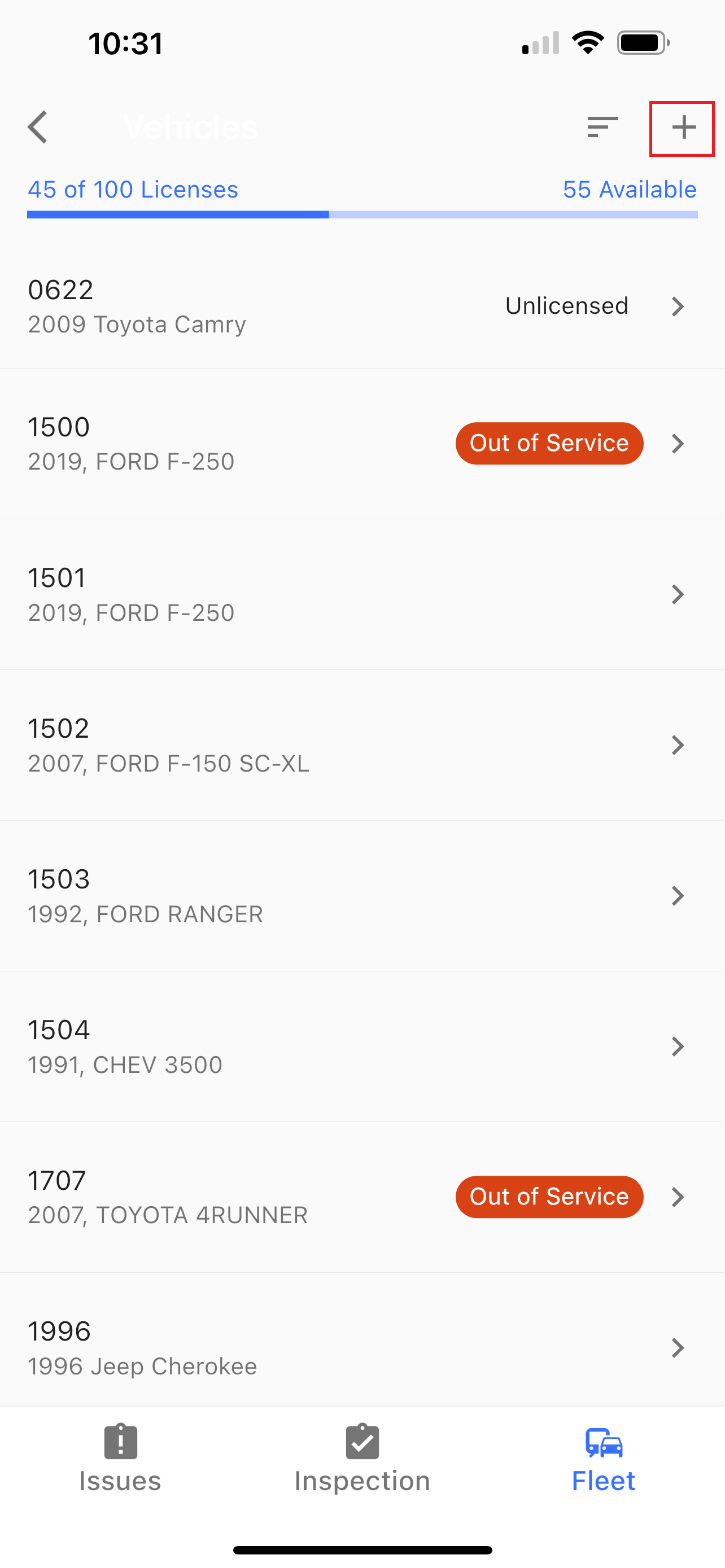This screenshot has width=725, height=1568.
Task: Select vehicle 1707 Toyota 4Runner
Action: click(x=362, y=1197)
